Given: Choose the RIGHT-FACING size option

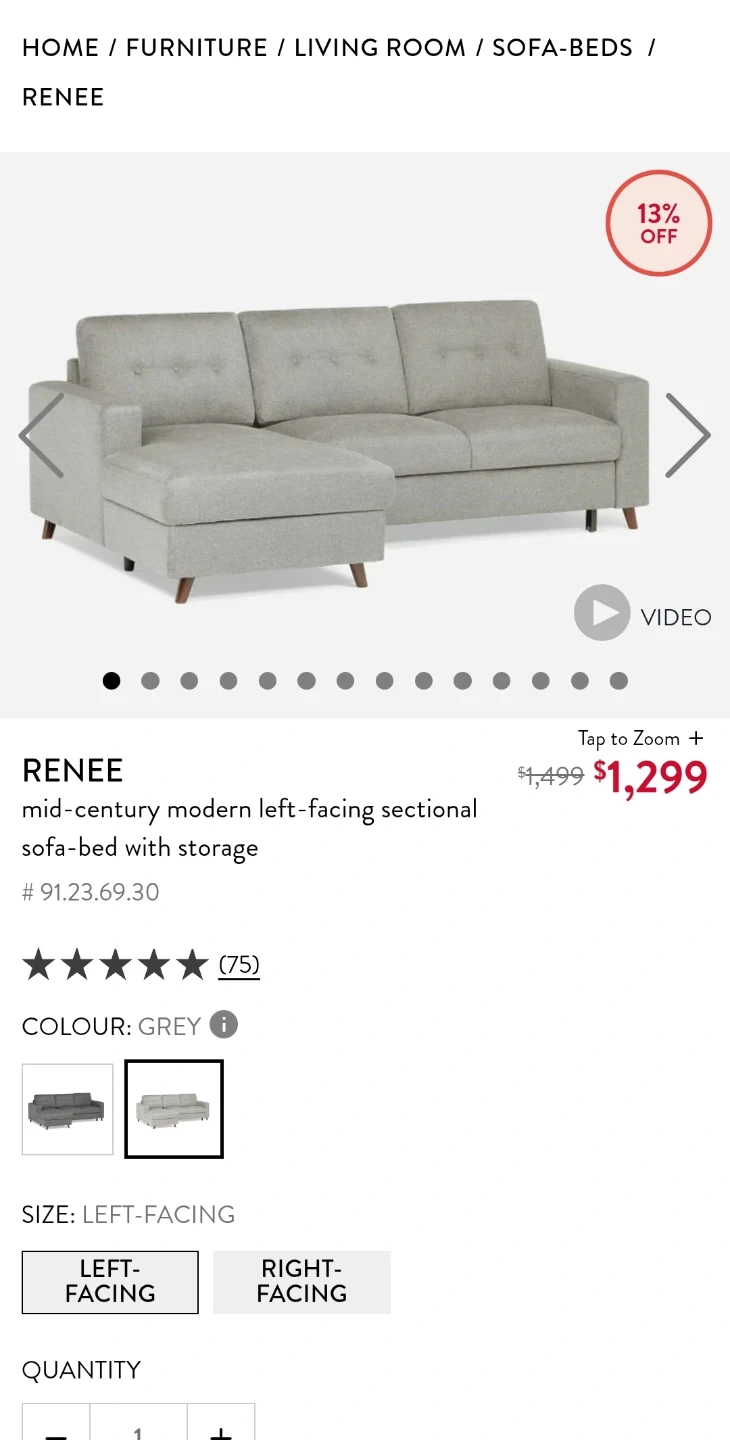Looking at the screenshot, I should (301, 1281).
